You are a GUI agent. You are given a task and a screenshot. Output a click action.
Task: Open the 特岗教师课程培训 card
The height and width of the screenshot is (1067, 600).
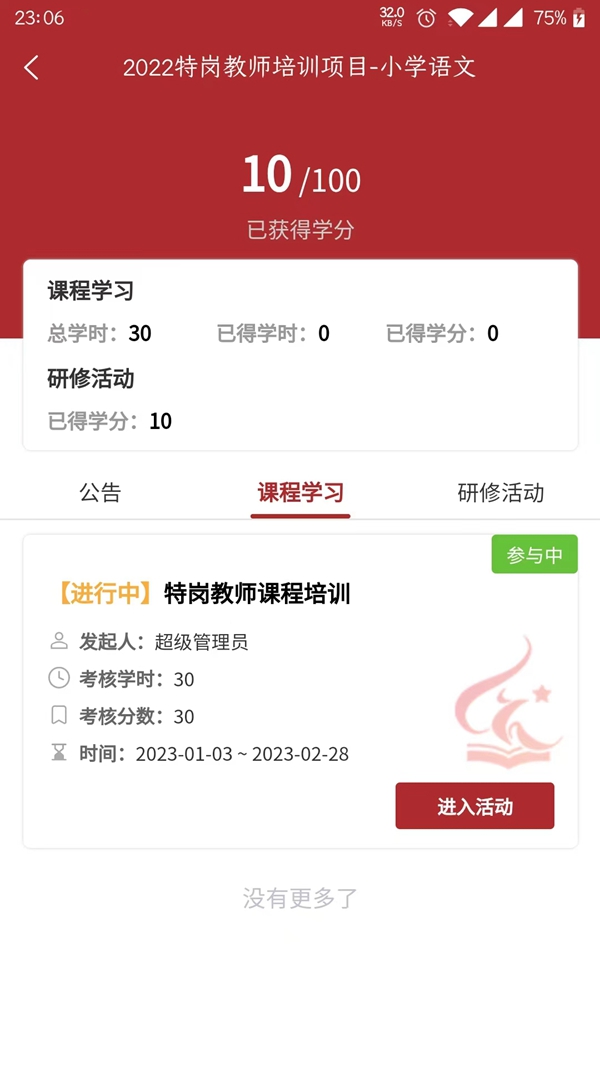point(257,594)
